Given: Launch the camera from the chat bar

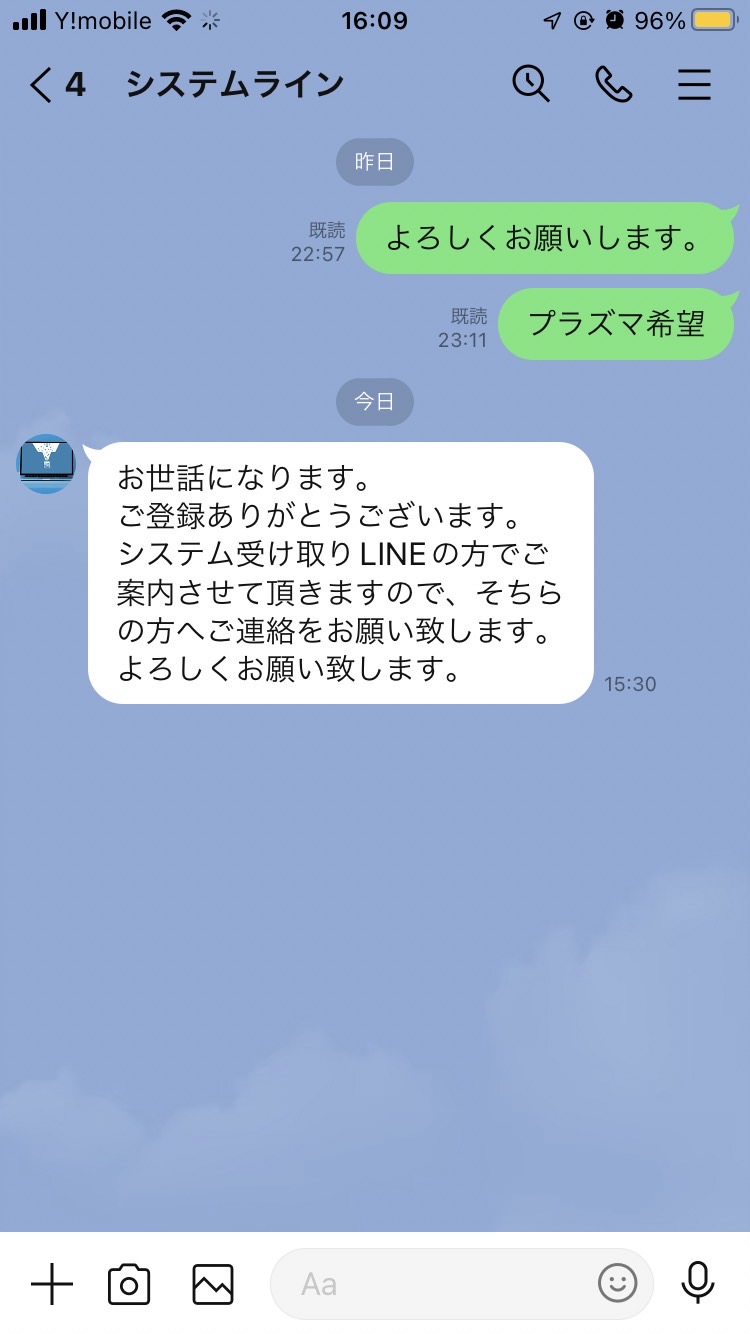Looking at the screenshot, I should [129, 1284].
